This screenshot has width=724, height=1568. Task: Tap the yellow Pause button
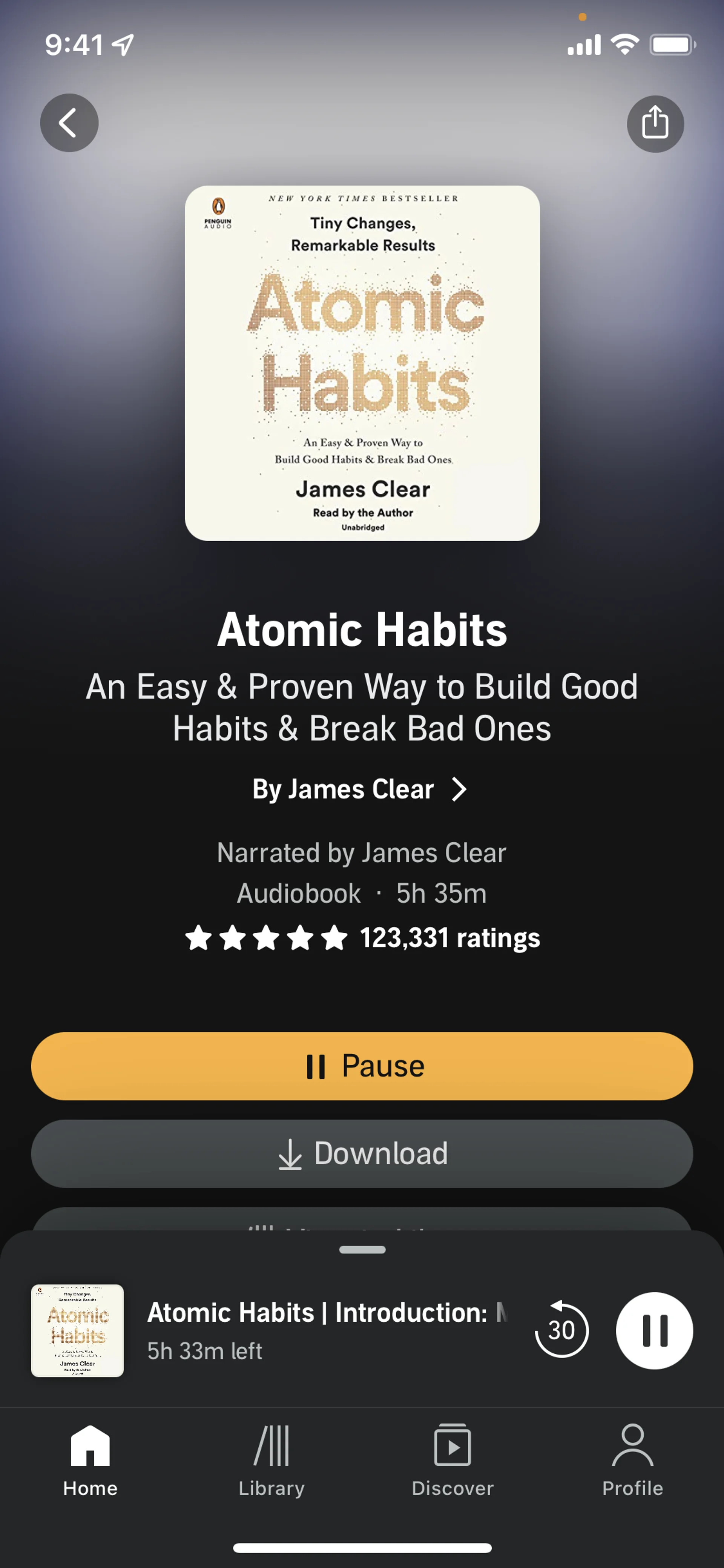(x=362, y=1066)
